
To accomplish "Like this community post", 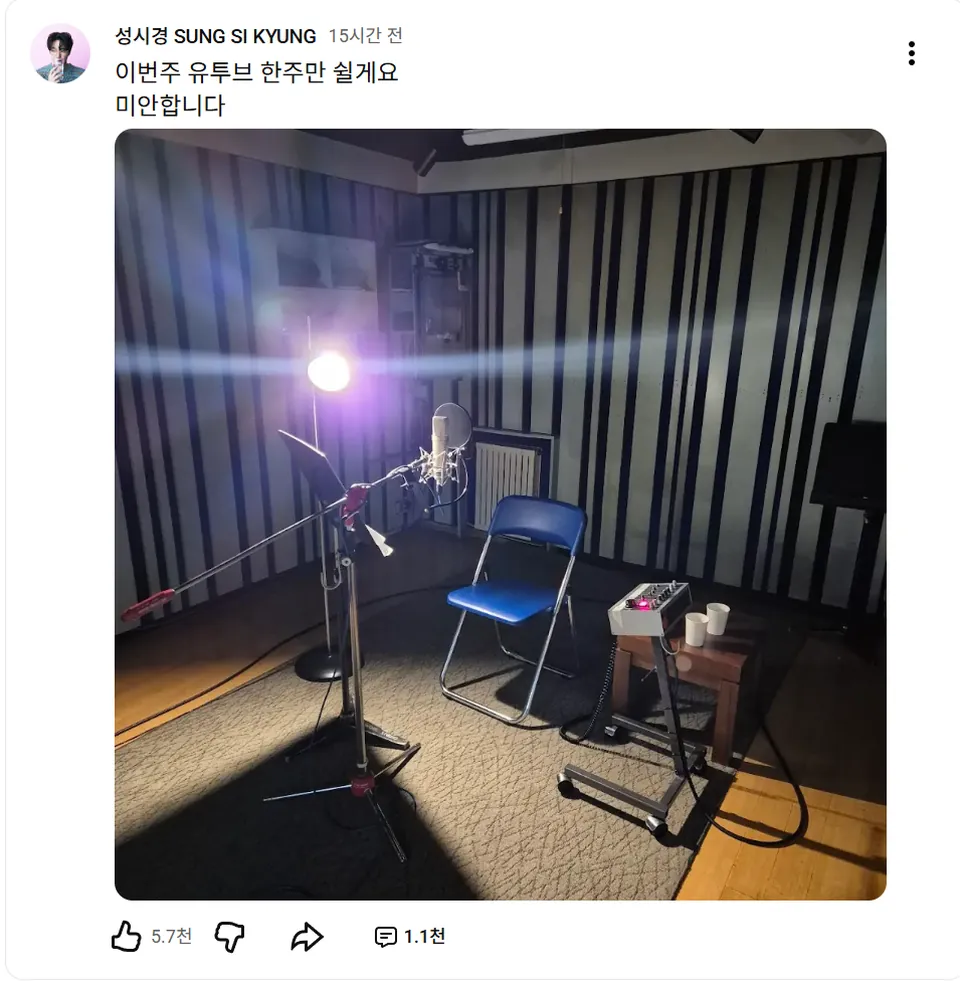I will click(126, 937).
